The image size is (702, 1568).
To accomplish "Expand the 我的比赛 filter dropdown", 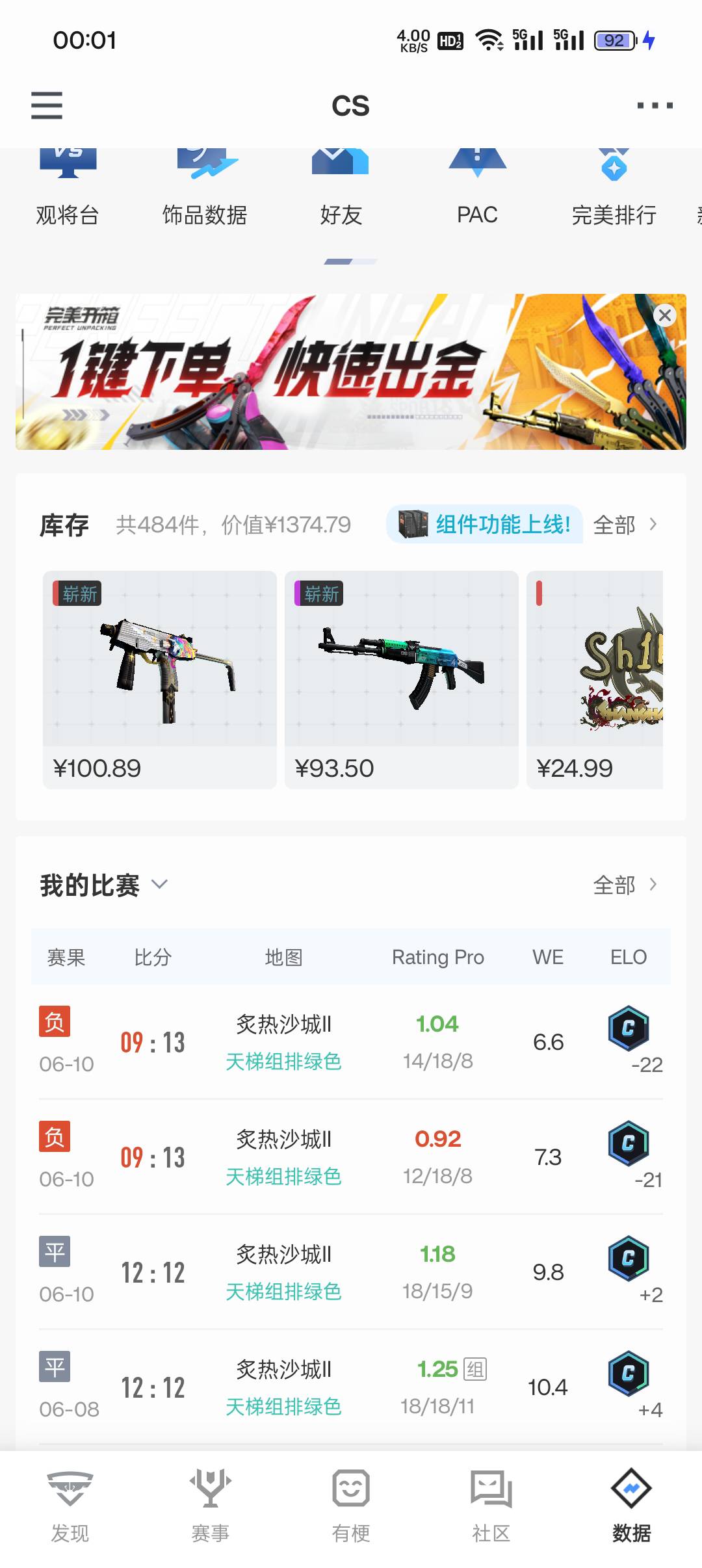I will (x=159, y=884).
